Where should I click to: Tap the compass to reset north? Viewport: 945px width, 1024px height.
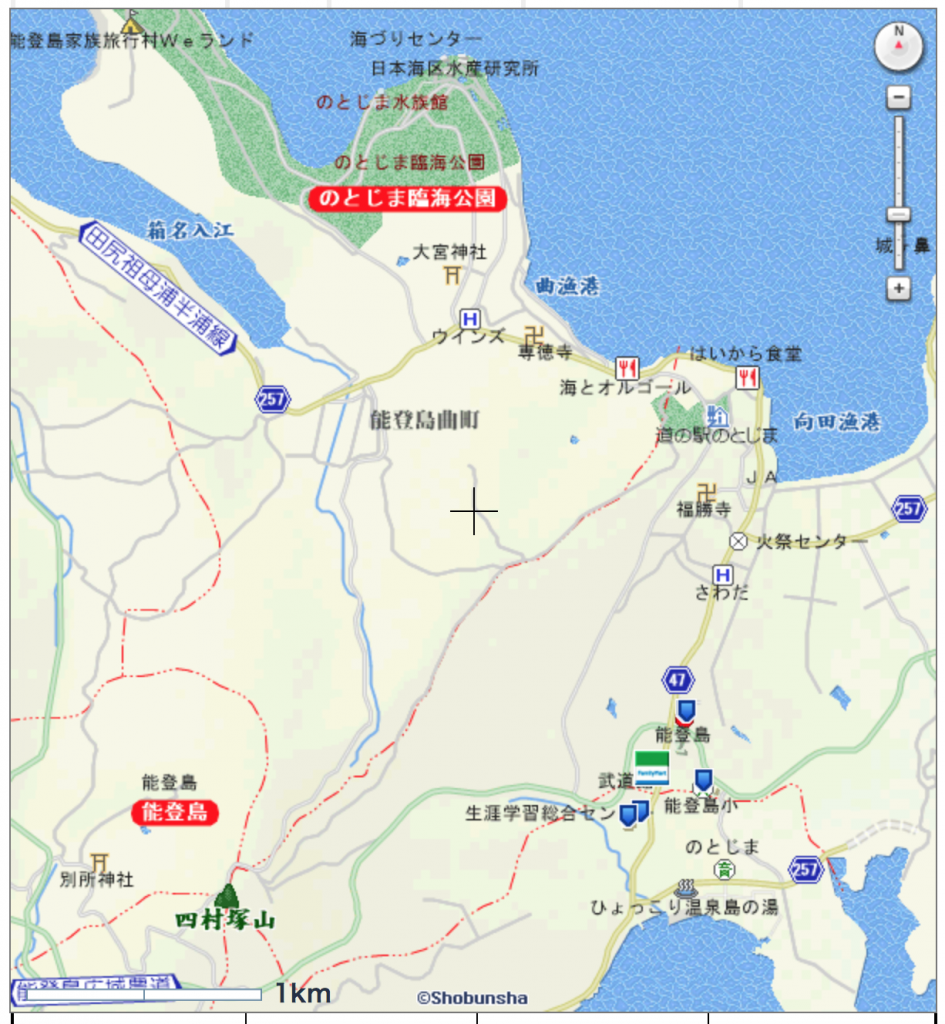click(x=898, y=45)
